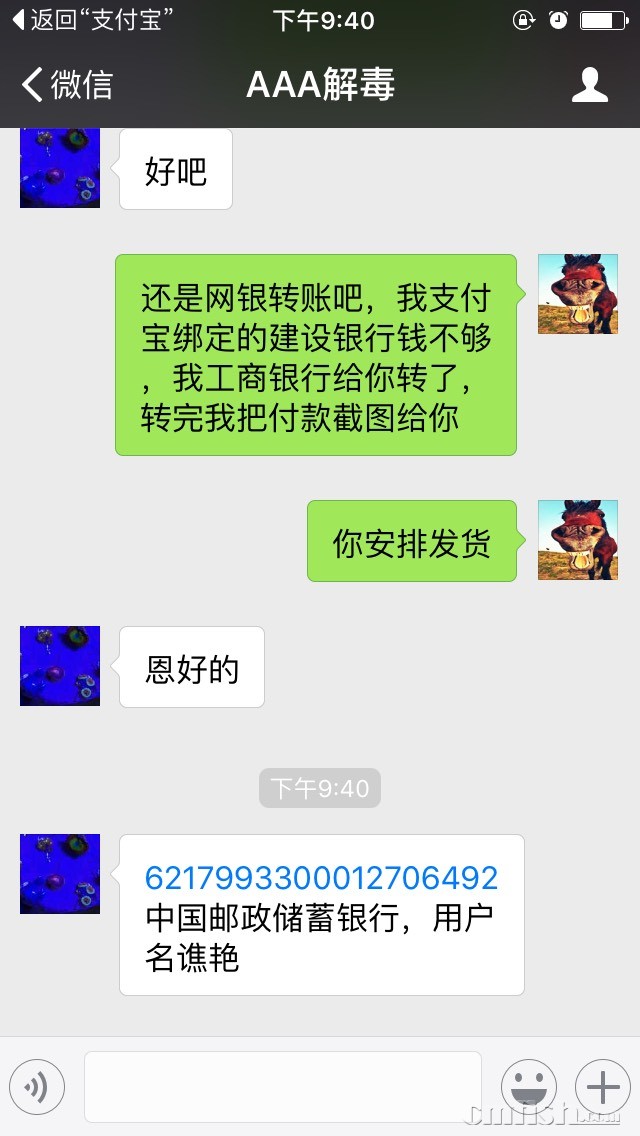Screen dimensions: 640x1136
Task: Open the emoji sticker panel
Action: coord(528,1086)
